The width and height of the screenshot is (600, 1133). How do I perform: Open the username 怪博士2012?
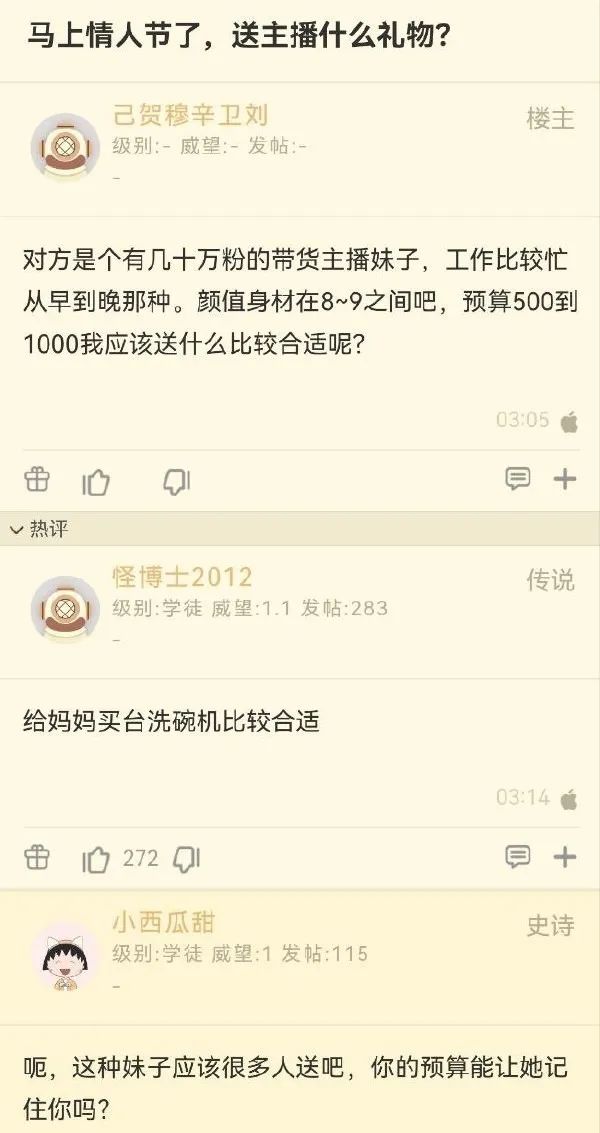[x=182, y=578]
